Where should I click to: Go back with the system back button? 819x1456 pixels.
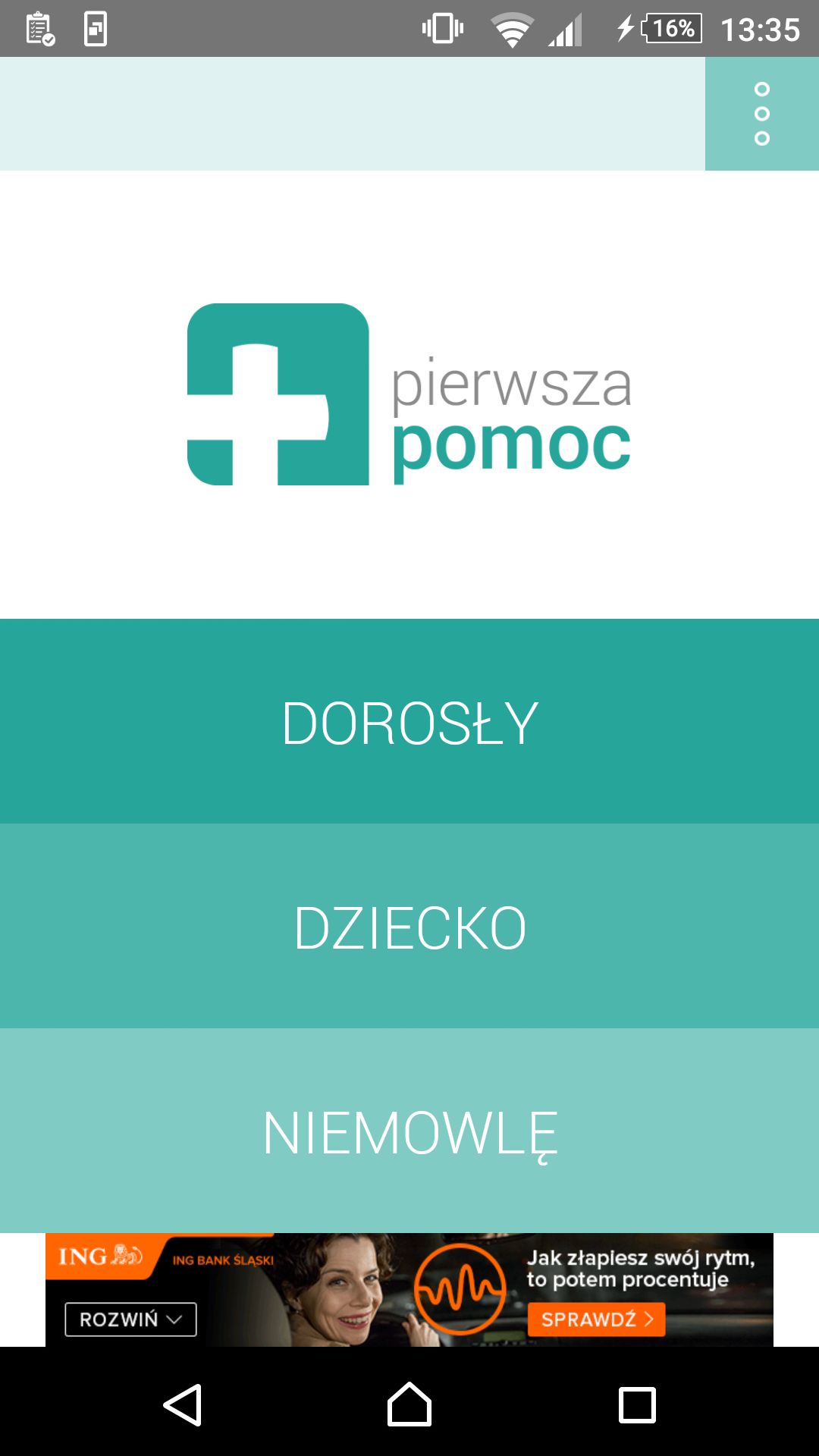point(183,1404)
